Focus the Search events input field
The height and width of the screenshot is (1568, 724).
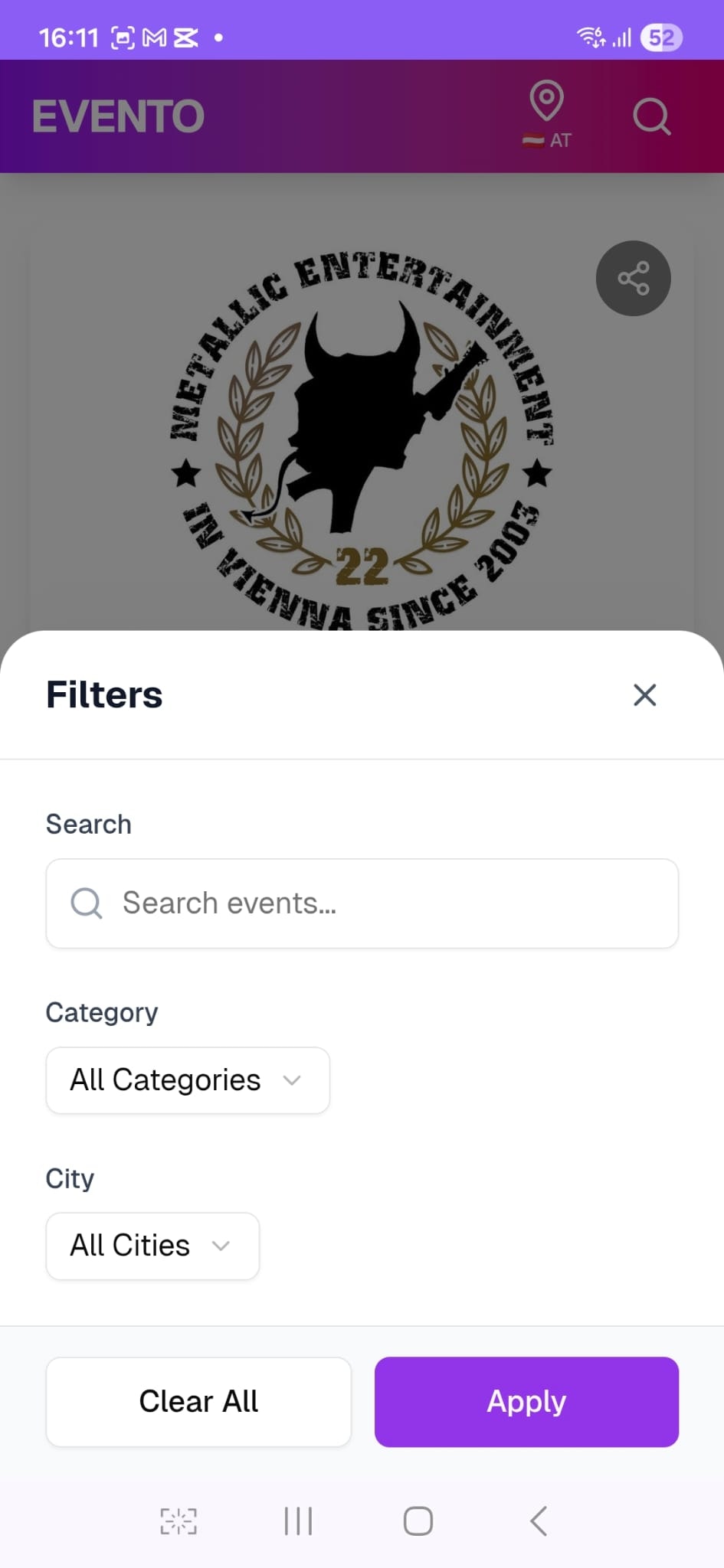coord(362,903)
